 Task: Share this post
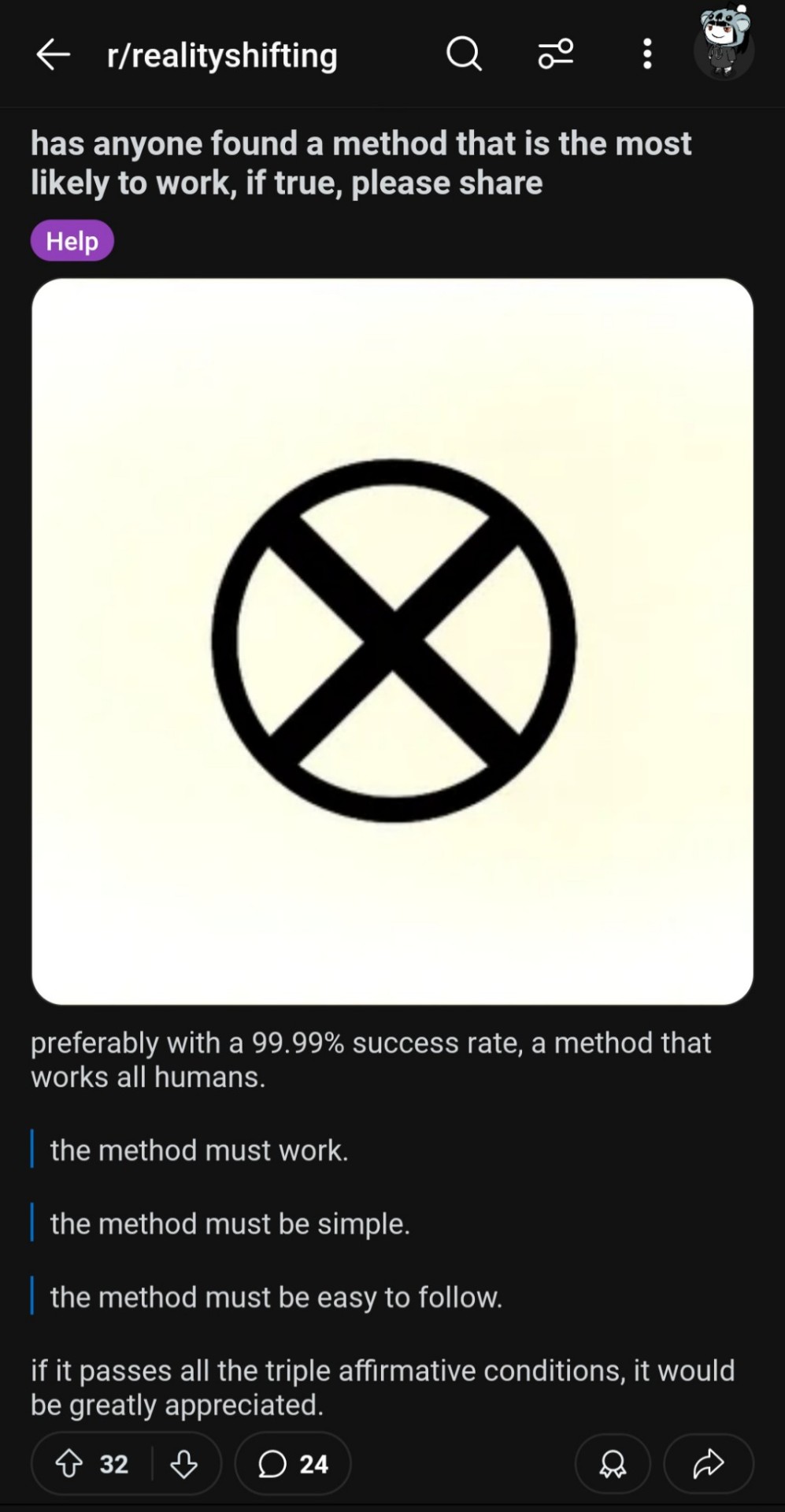pyautogui.click(x=709, y=1464)
